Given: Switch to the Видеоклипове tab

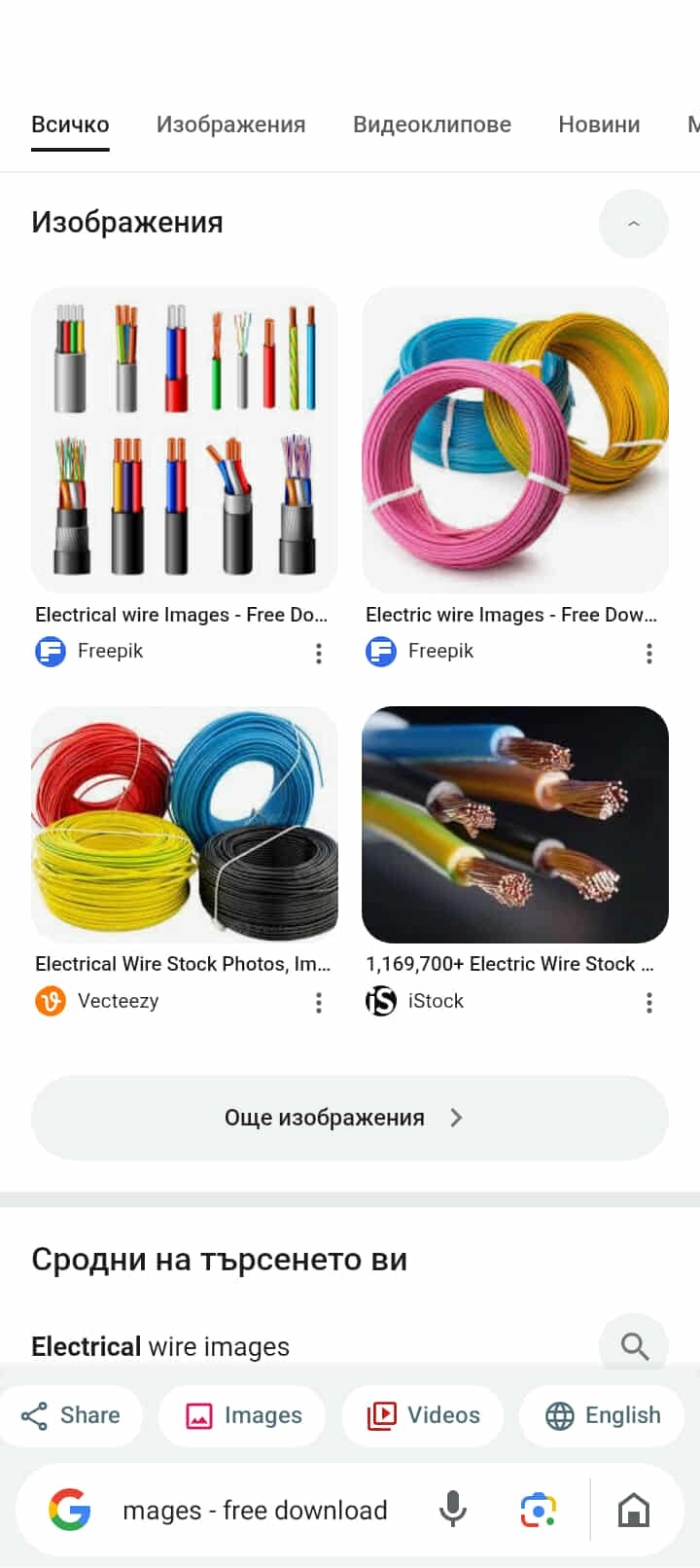Looking at the screenshot, I should [432, 125].
